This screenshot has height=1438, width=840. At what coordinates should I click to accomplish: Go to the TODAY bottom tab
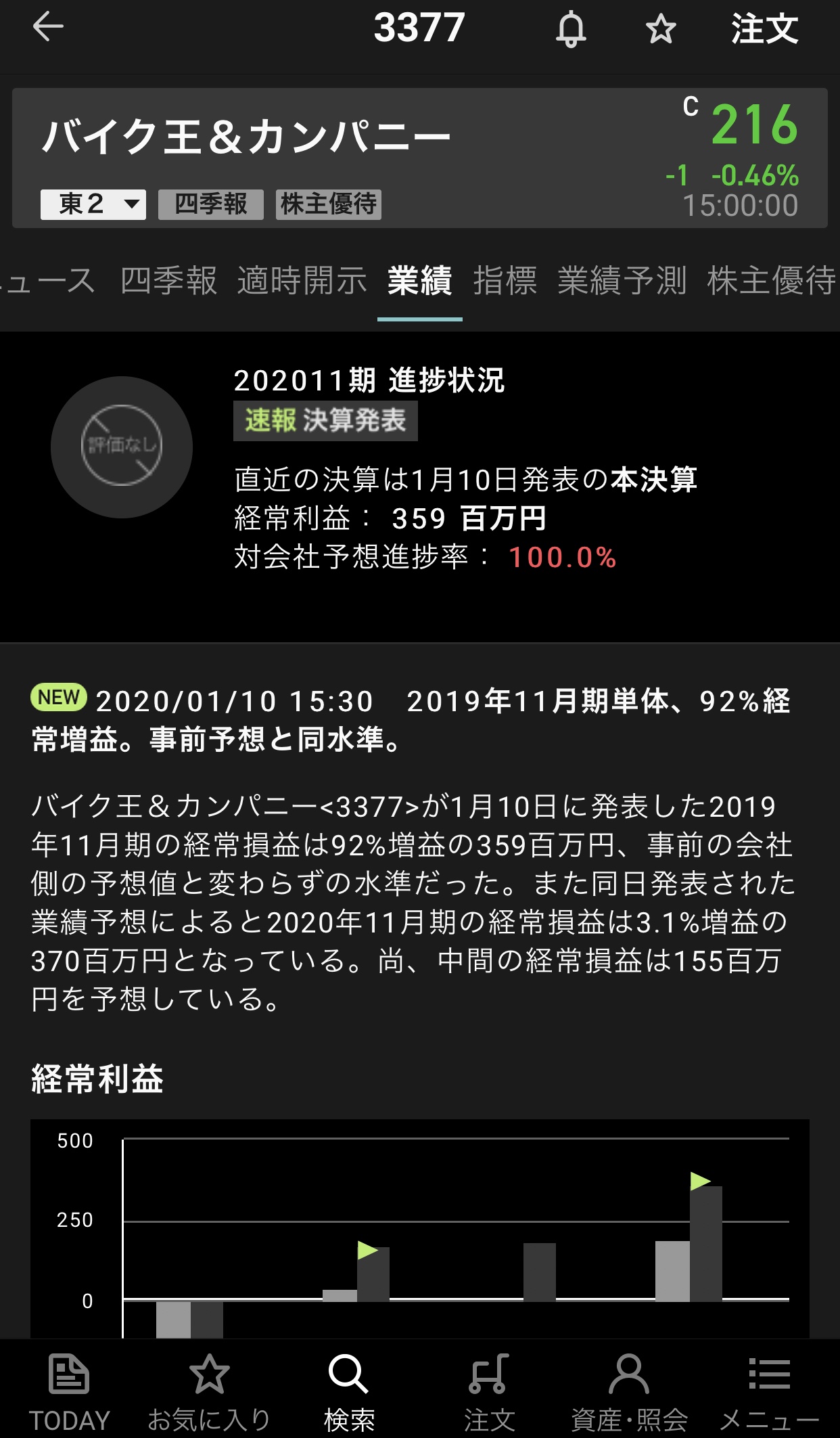point(69,1391)
